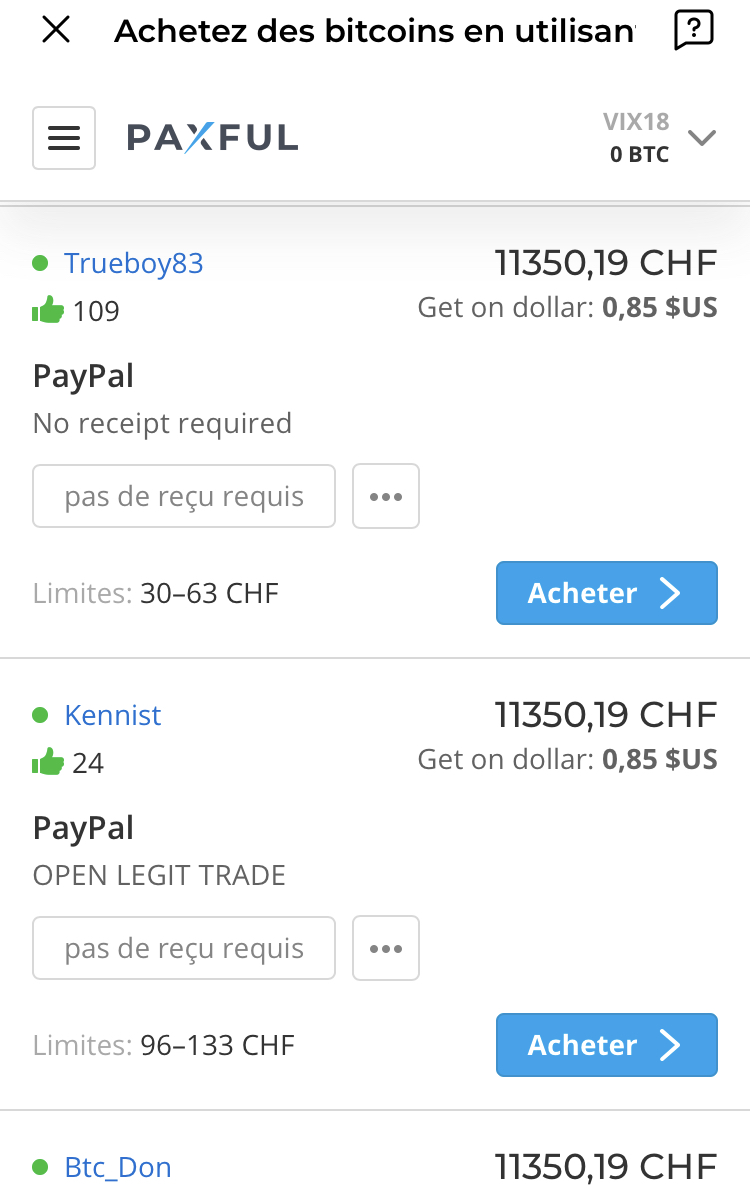Open Trueboy83's profile
The image size is (750, 1189).
click(x=133, y=263)
